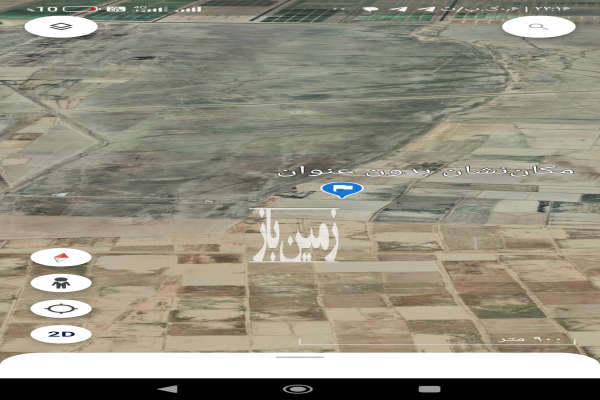Open the map layers button
Image resolution: width=600 pixels, height=400 pixels.
61,27
